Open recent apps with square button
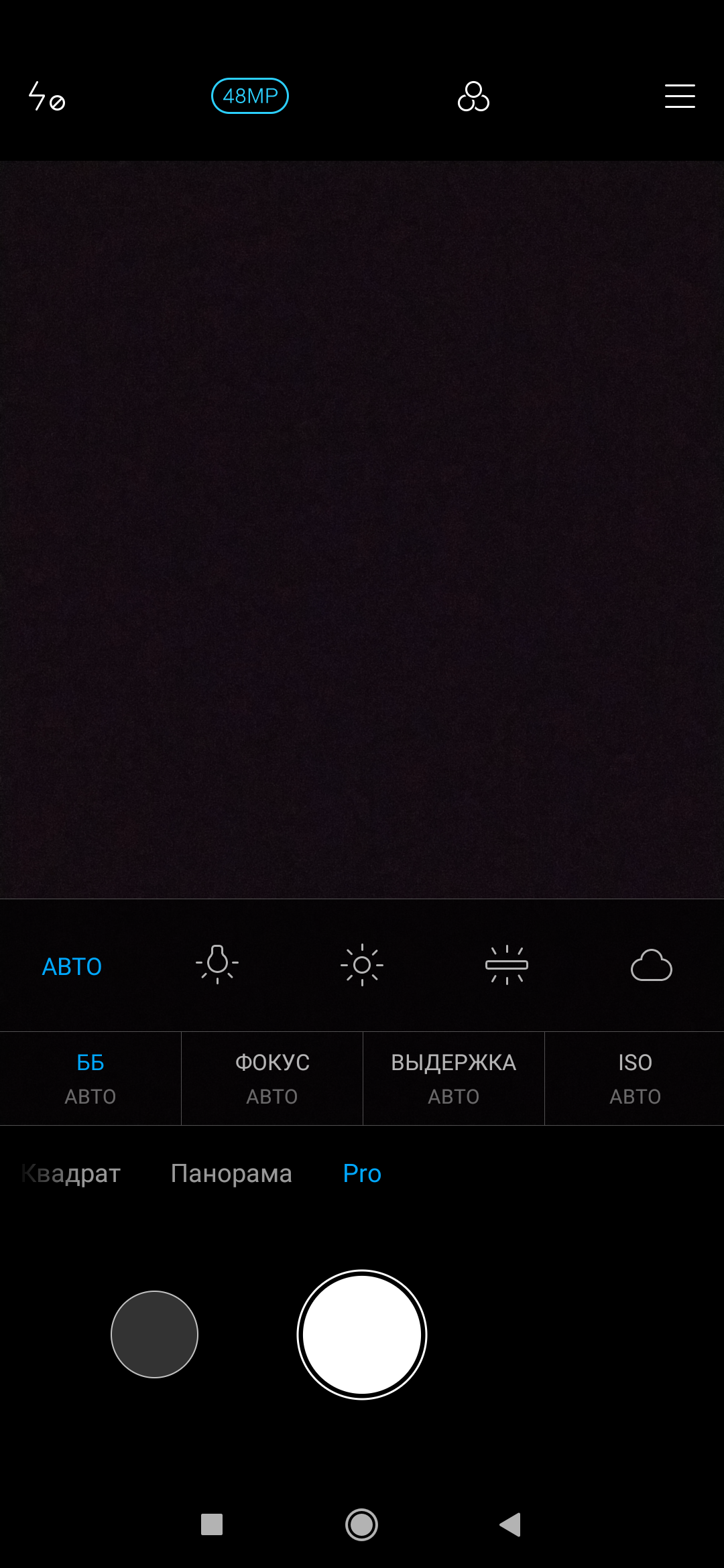Viewport: 724px width, 1568px height. 212,1524
